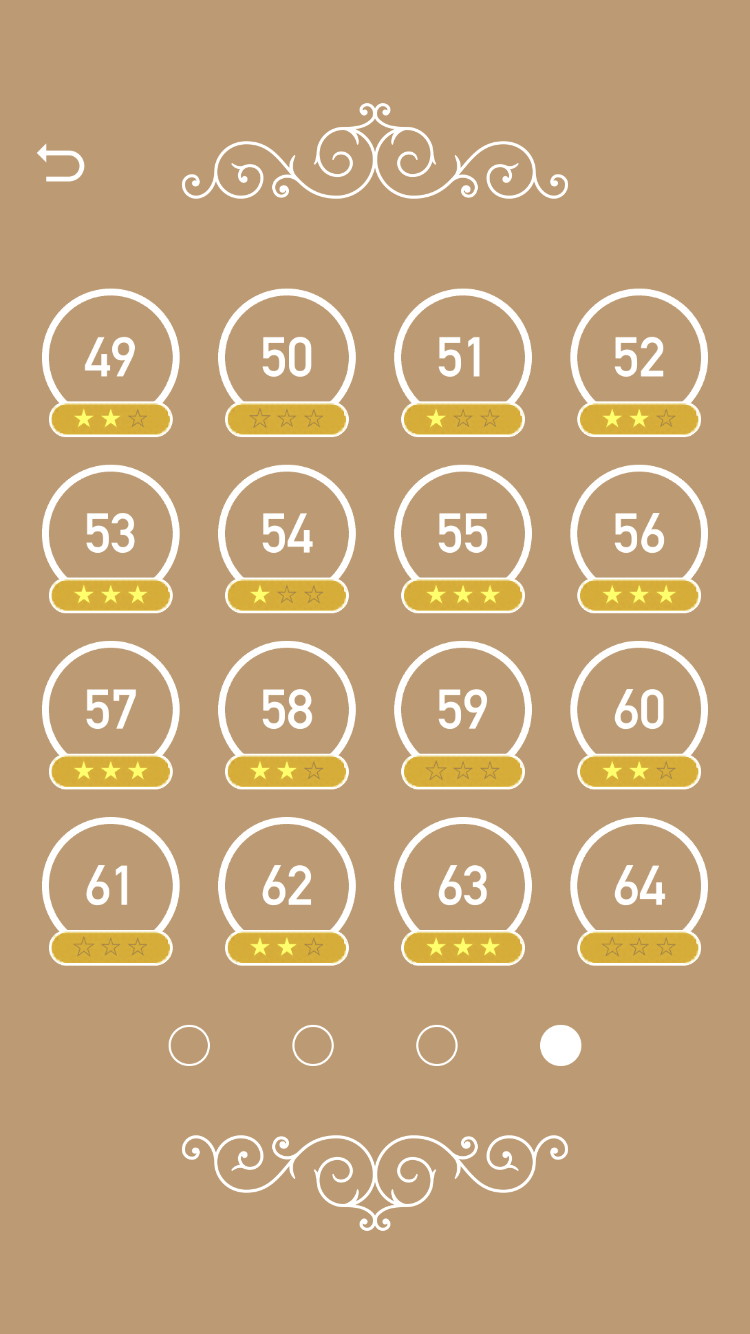This screenshot has height=1334, width=750.
Task: Tap level 56
Action: (x=638, y=534)
